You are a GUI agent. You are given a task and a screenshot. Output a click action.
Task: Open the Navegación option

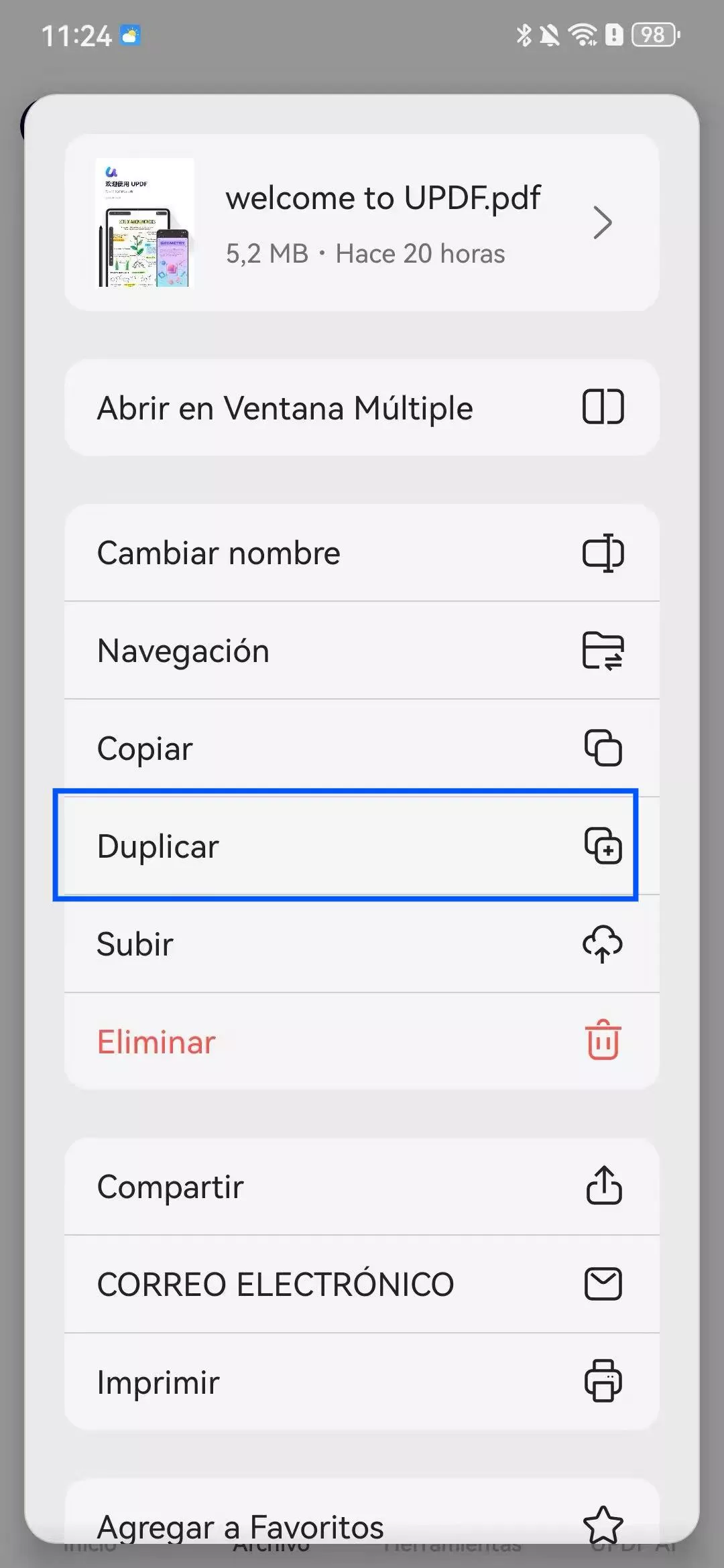362,651
